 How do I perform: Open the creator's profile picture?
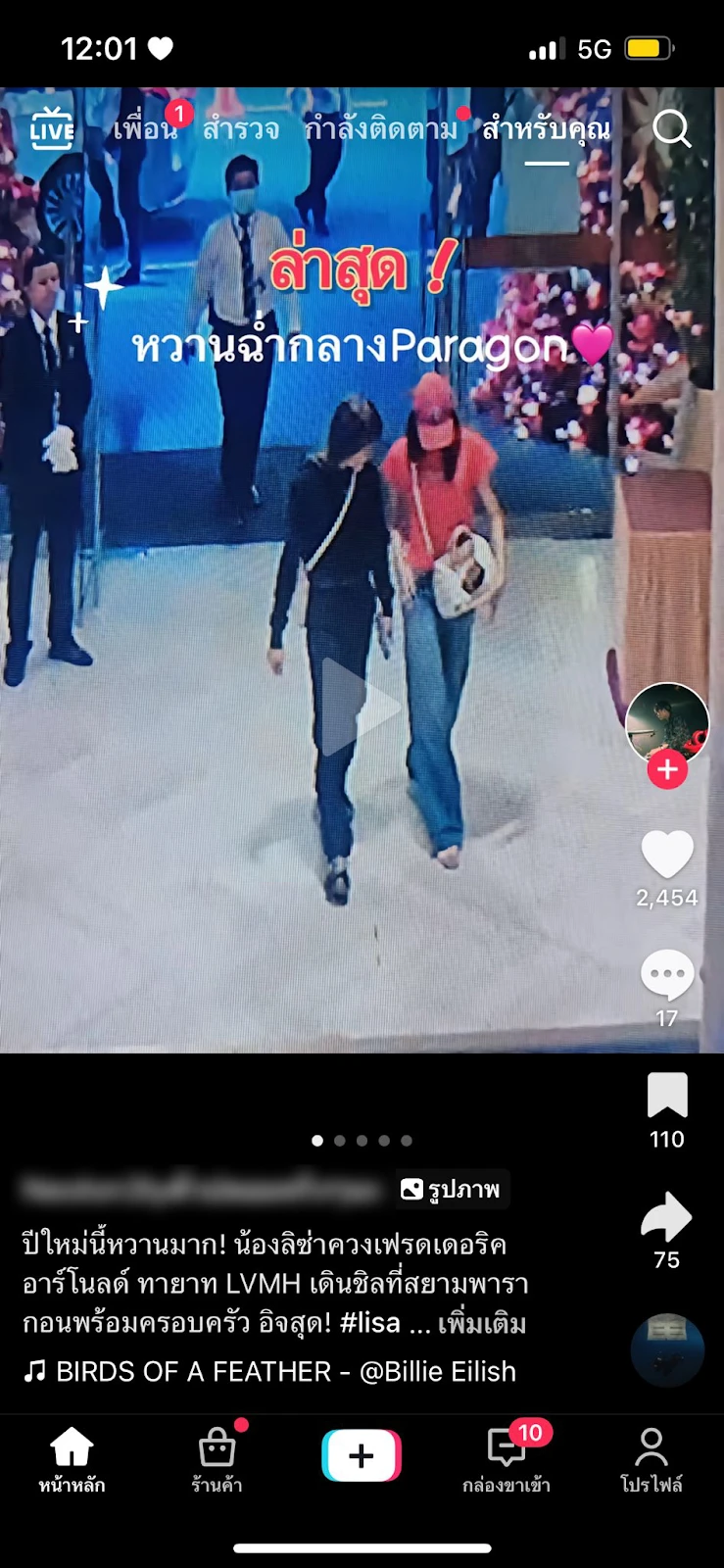[667, 723]
